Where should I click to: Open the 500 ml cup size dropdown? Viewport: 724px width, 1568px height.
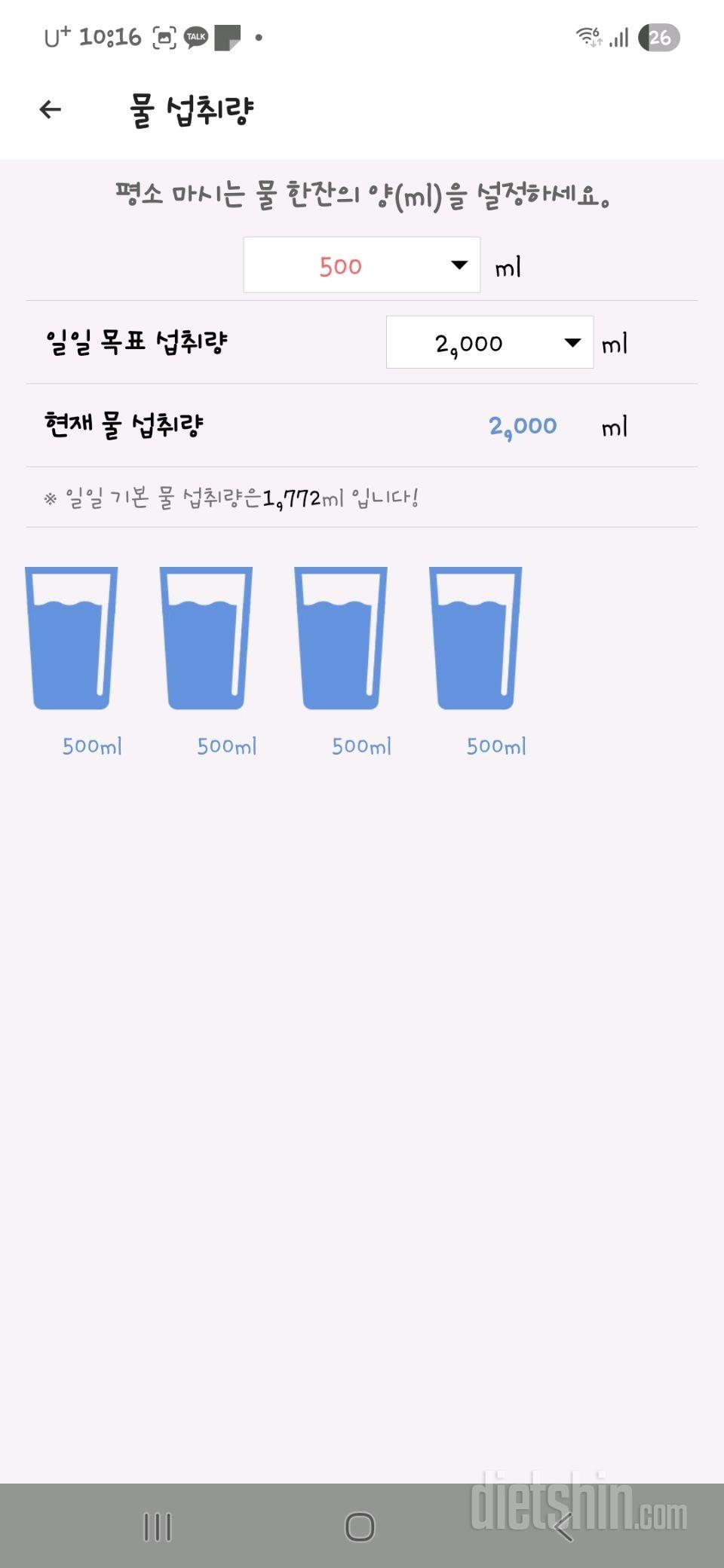(361, 265)
